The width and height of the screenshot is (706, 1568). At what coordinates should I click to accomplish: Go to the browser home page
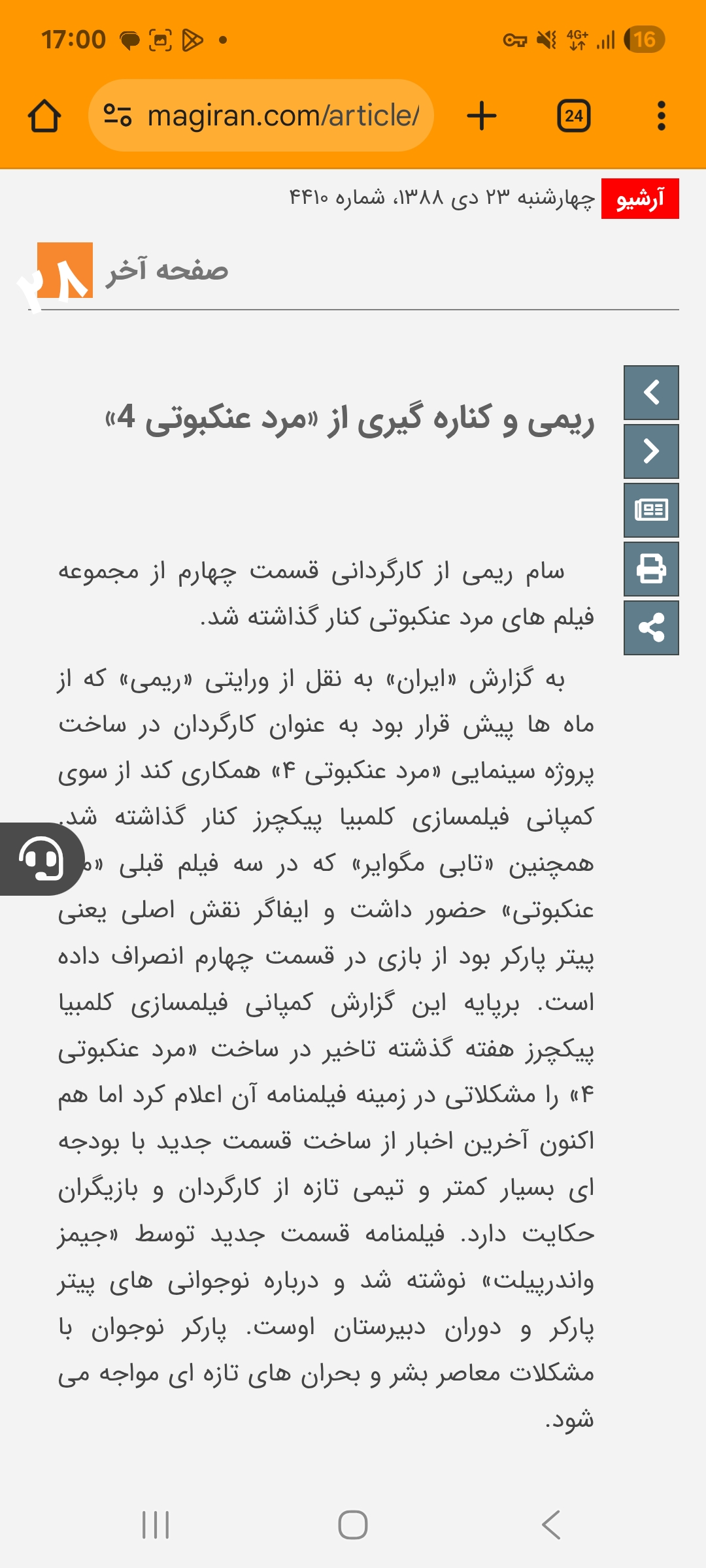coord(44,116)
